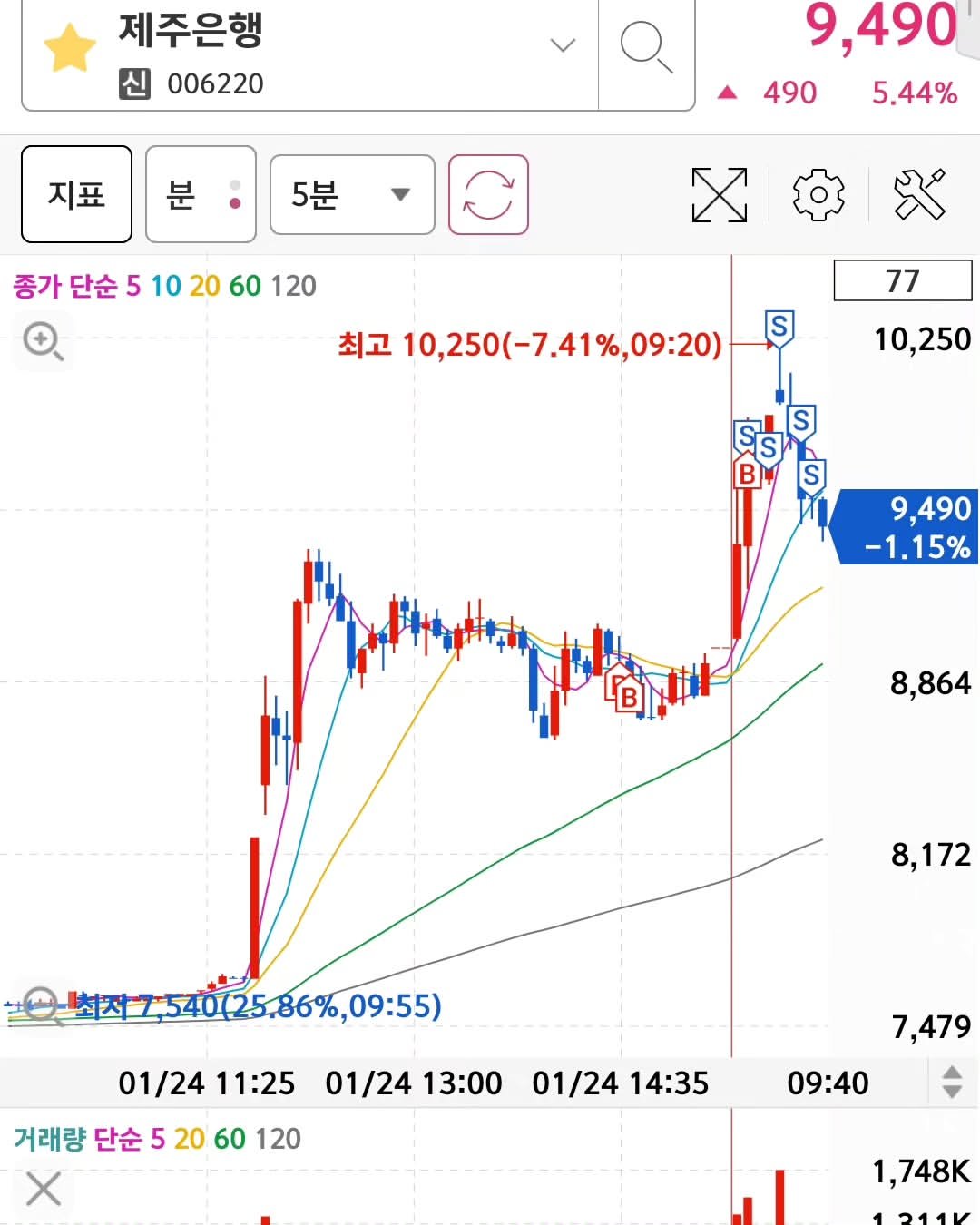Zoom out on the chart
Image resolution: width=980 pixels, height=1225 pixels.
pyautogui.click(x=41, y=1006)
